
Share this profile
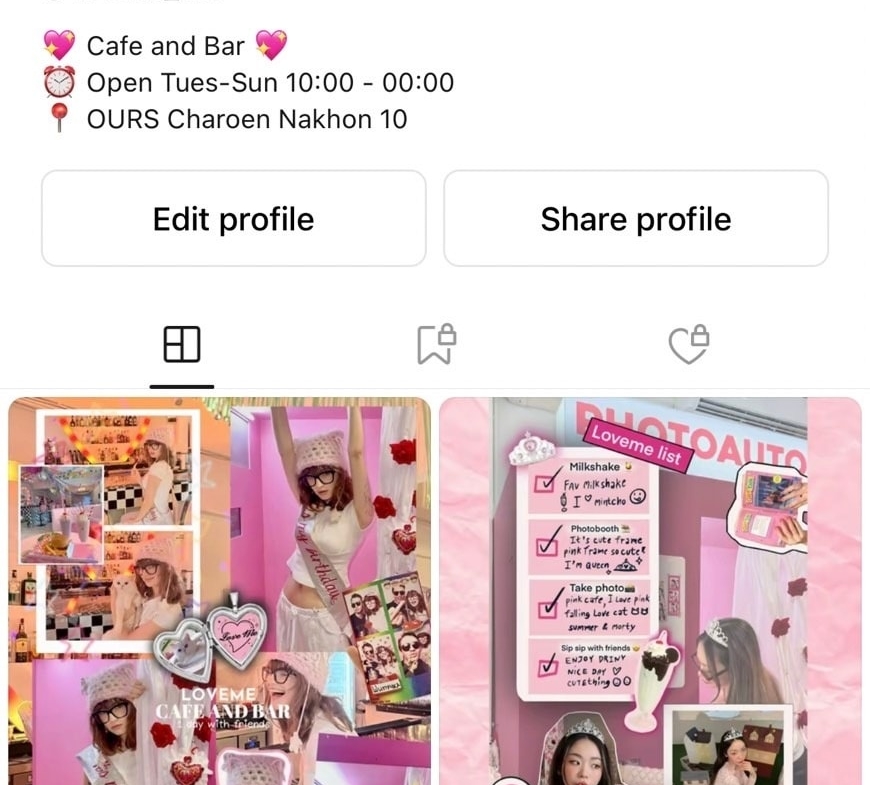[x=635, y=219]
